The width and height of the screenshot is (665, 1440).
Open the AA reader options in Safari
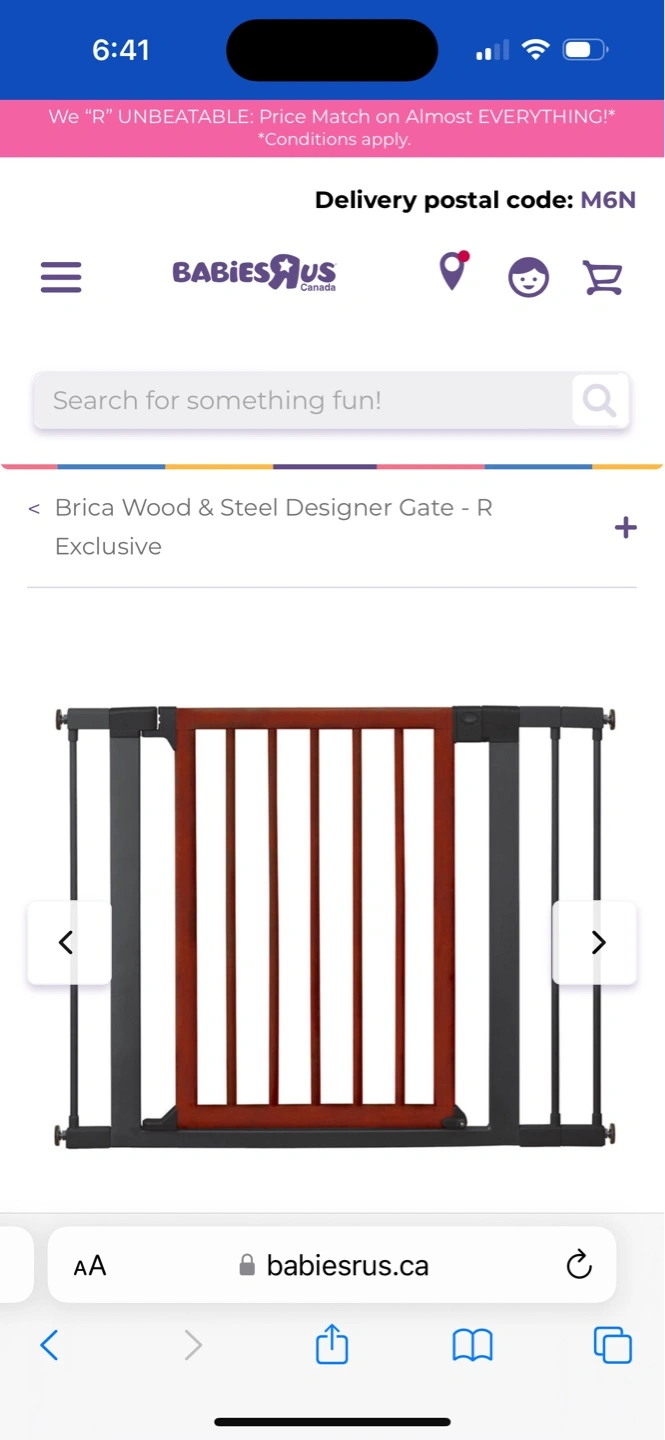click(90, 1266)
